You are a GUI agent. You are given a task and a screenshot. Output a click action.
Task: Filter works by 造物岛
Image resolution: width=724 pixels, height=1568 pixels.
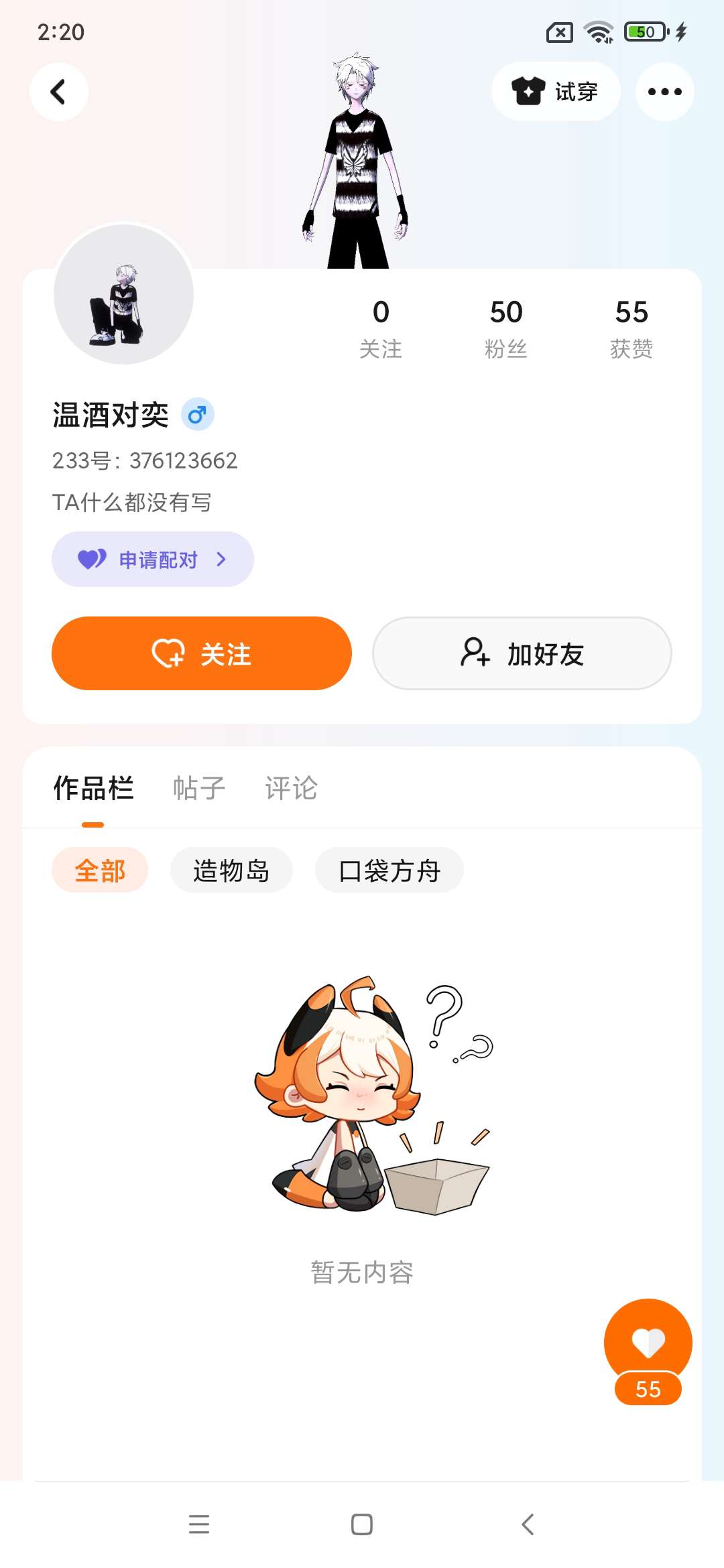pos(231,870)
